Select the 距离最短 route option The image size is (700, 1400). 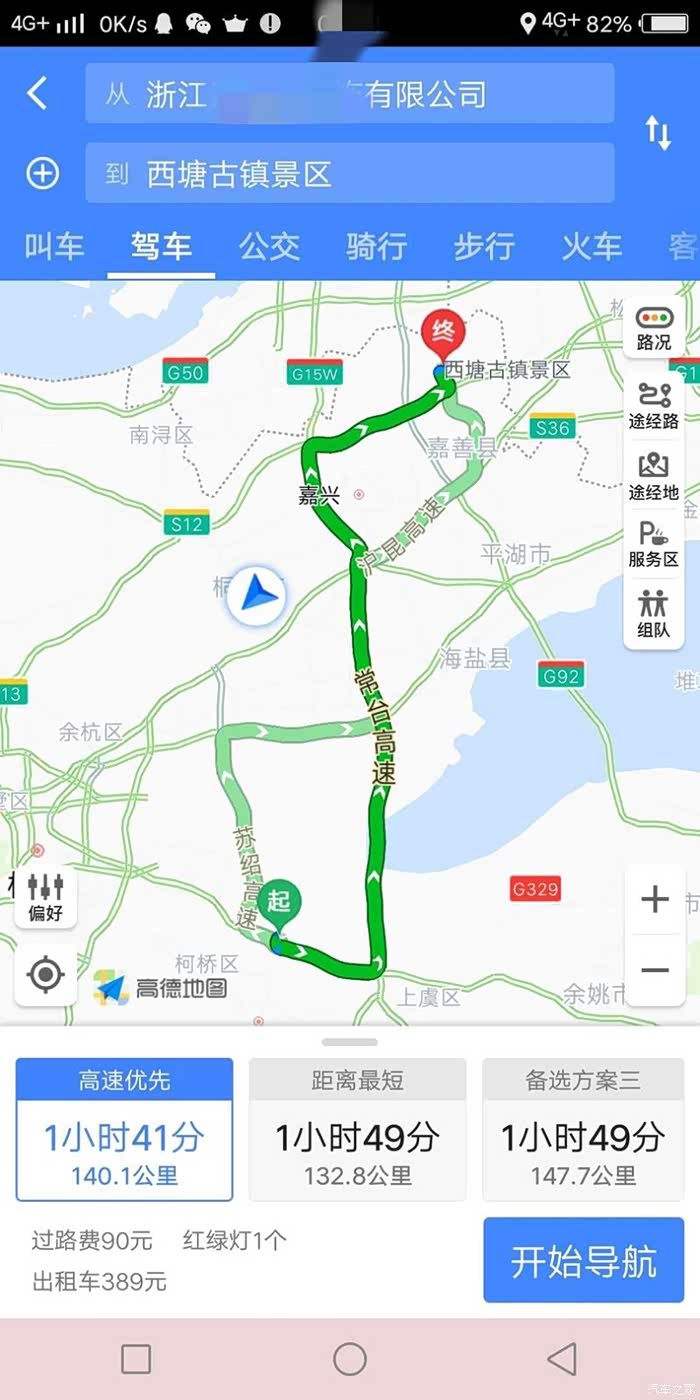pos(358,1129)
